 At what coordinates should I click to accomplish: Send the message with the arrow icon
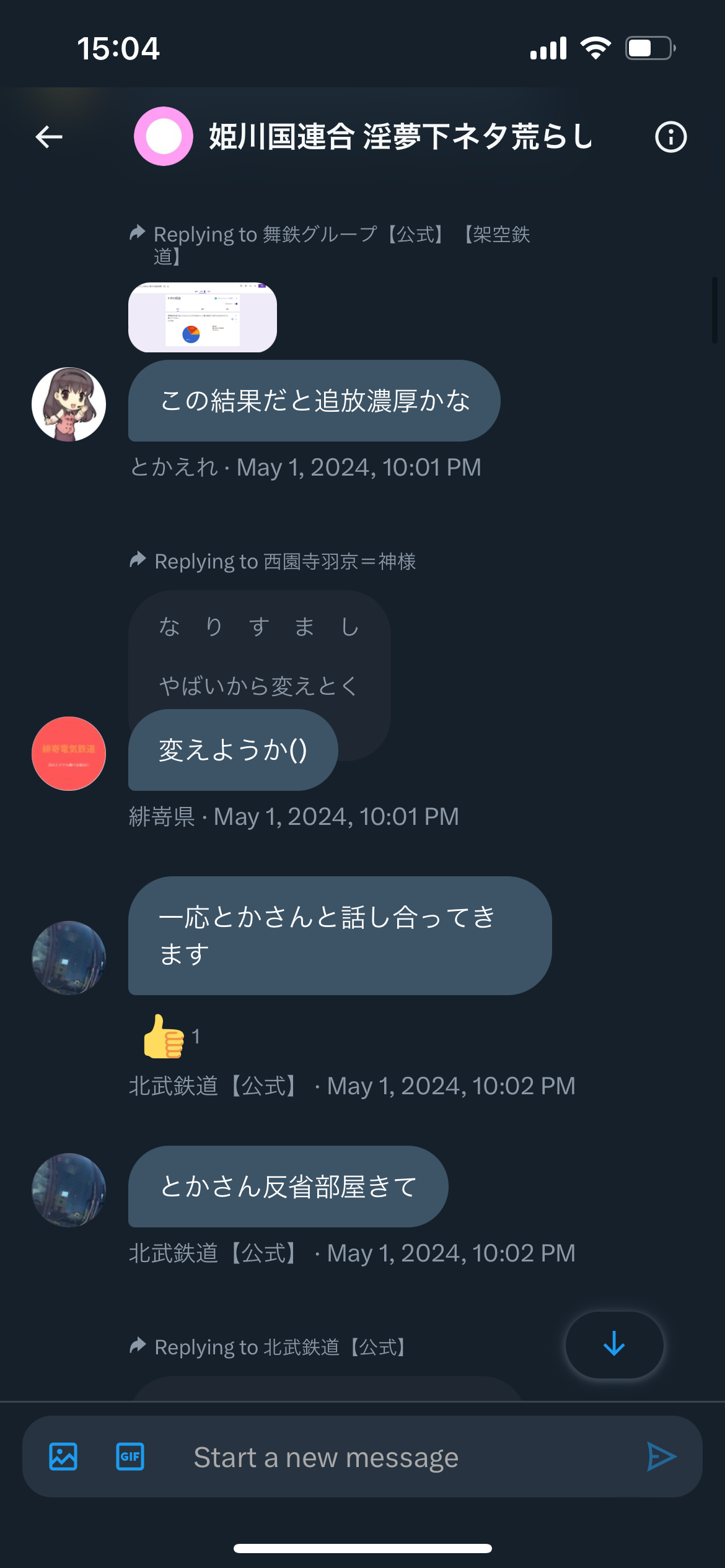click(661, 1457)
